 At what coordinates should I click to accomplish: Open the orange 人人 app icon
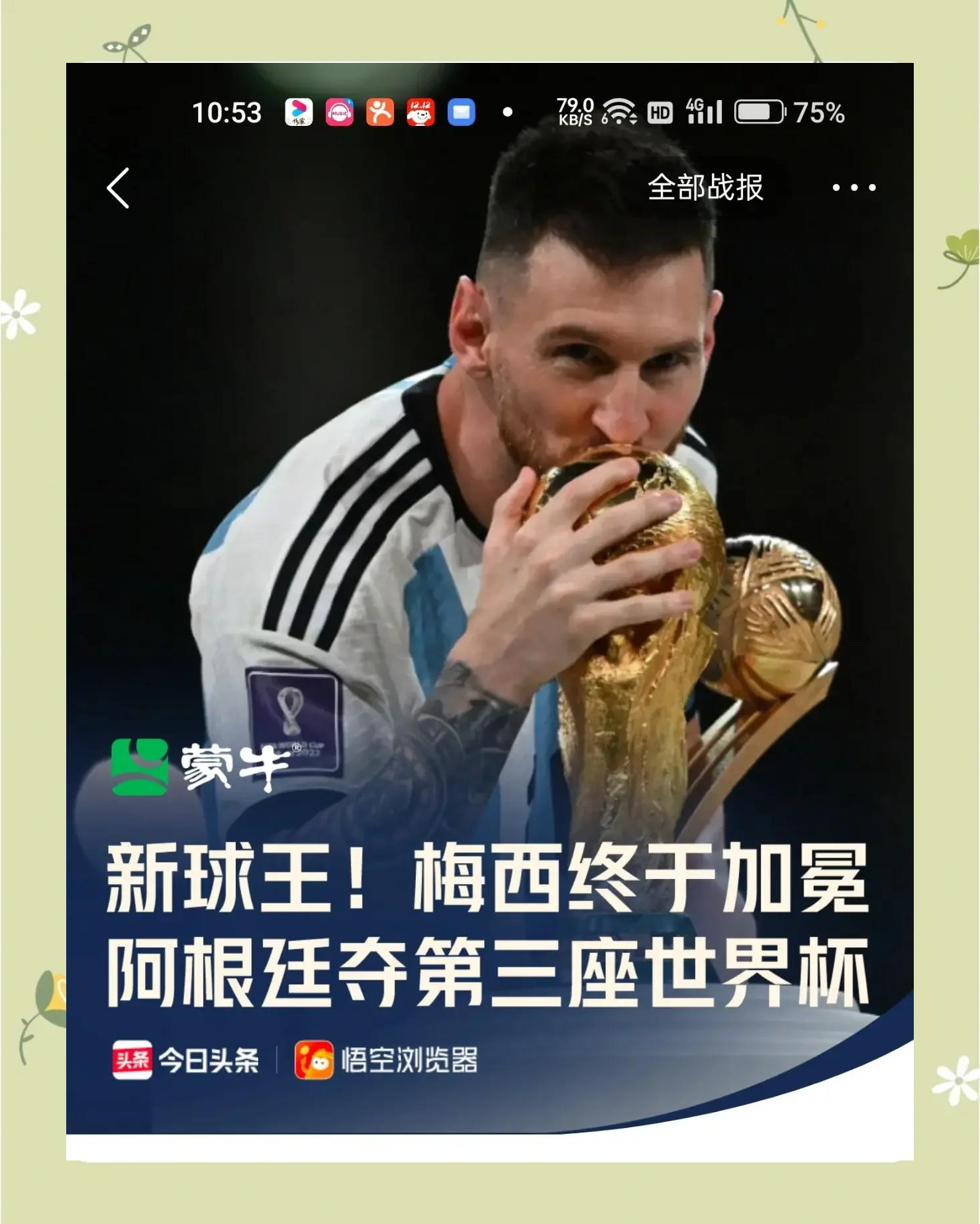click(x=379, y=114)
